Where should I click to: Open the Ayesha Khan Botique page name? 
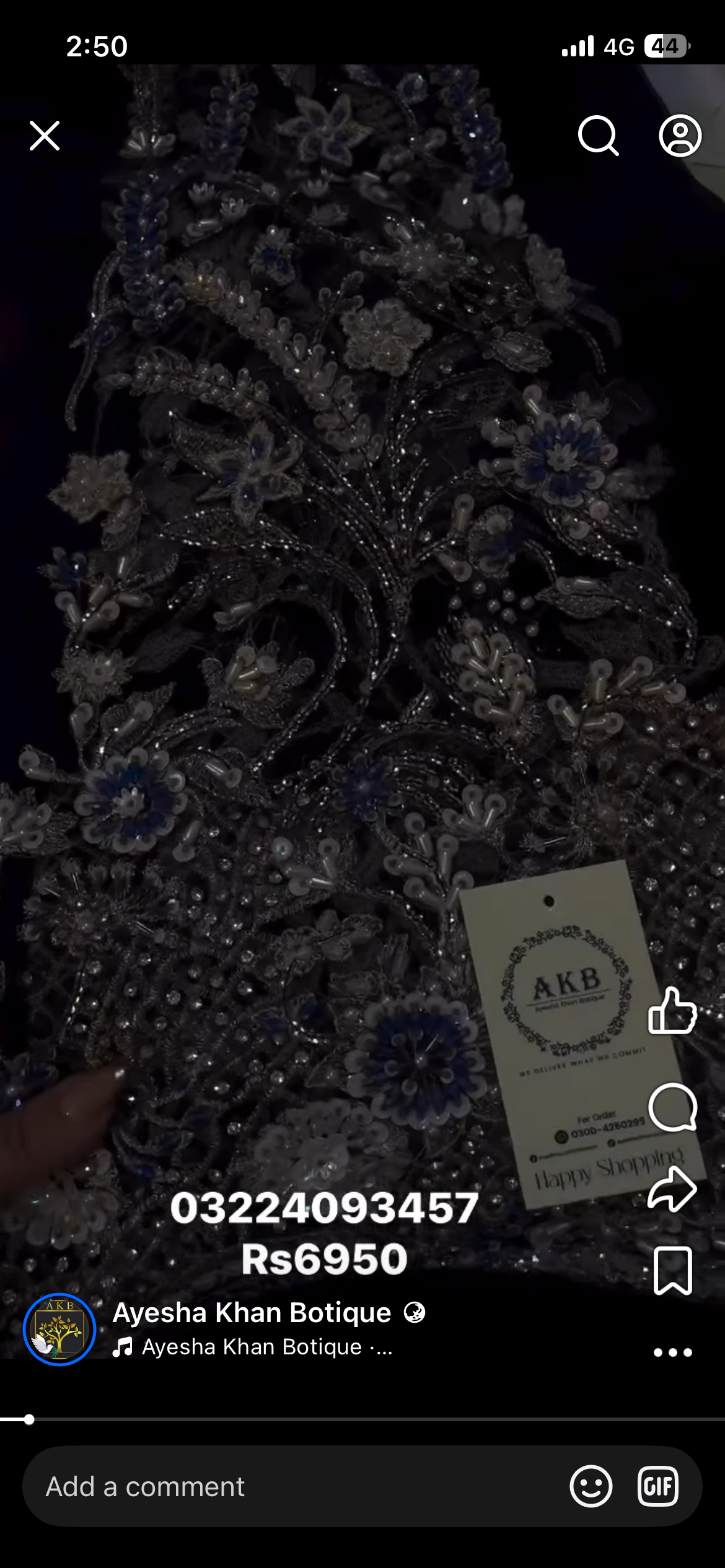252,1313
